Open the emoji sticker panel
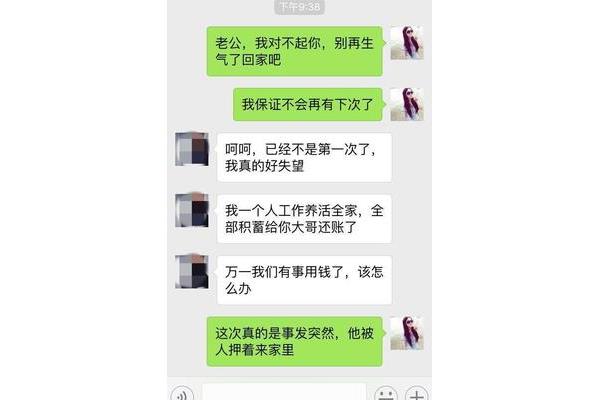The image size is (600, 400). point(385,394)
